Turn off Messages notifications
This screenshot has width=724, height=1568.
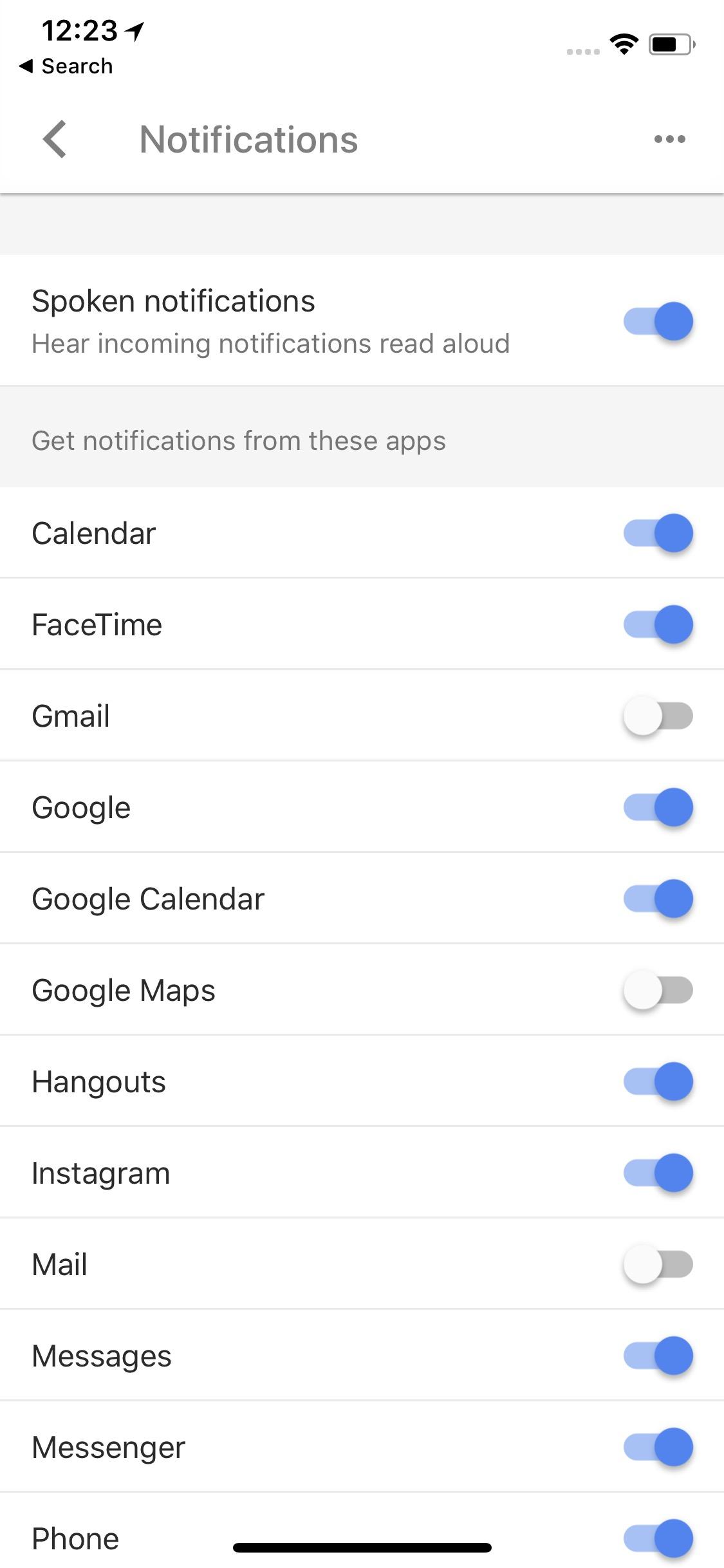point(658,1356)
